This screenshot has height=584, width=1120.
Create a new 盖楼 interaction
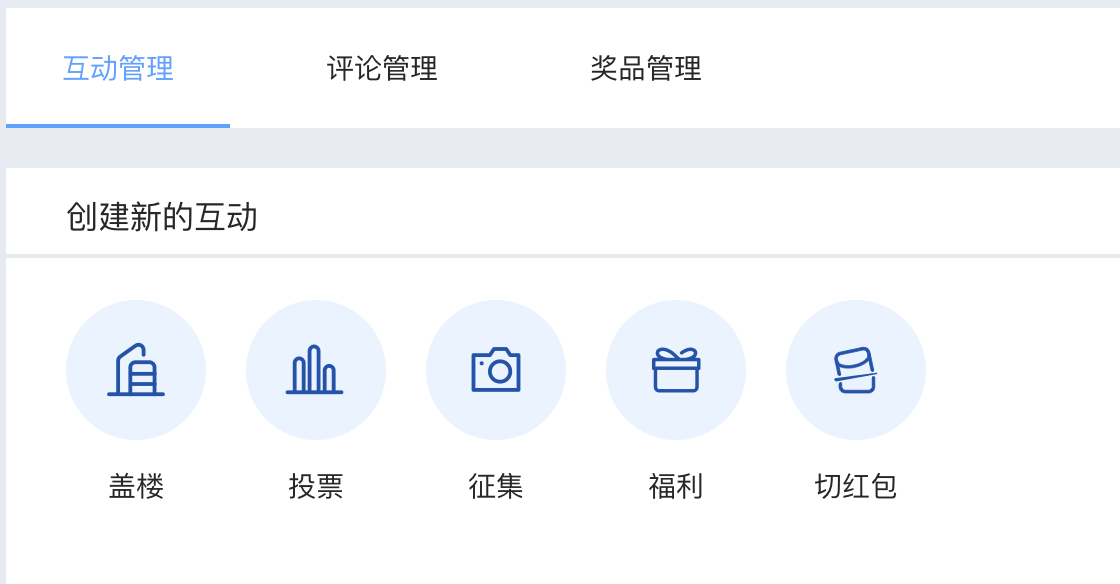136,370
